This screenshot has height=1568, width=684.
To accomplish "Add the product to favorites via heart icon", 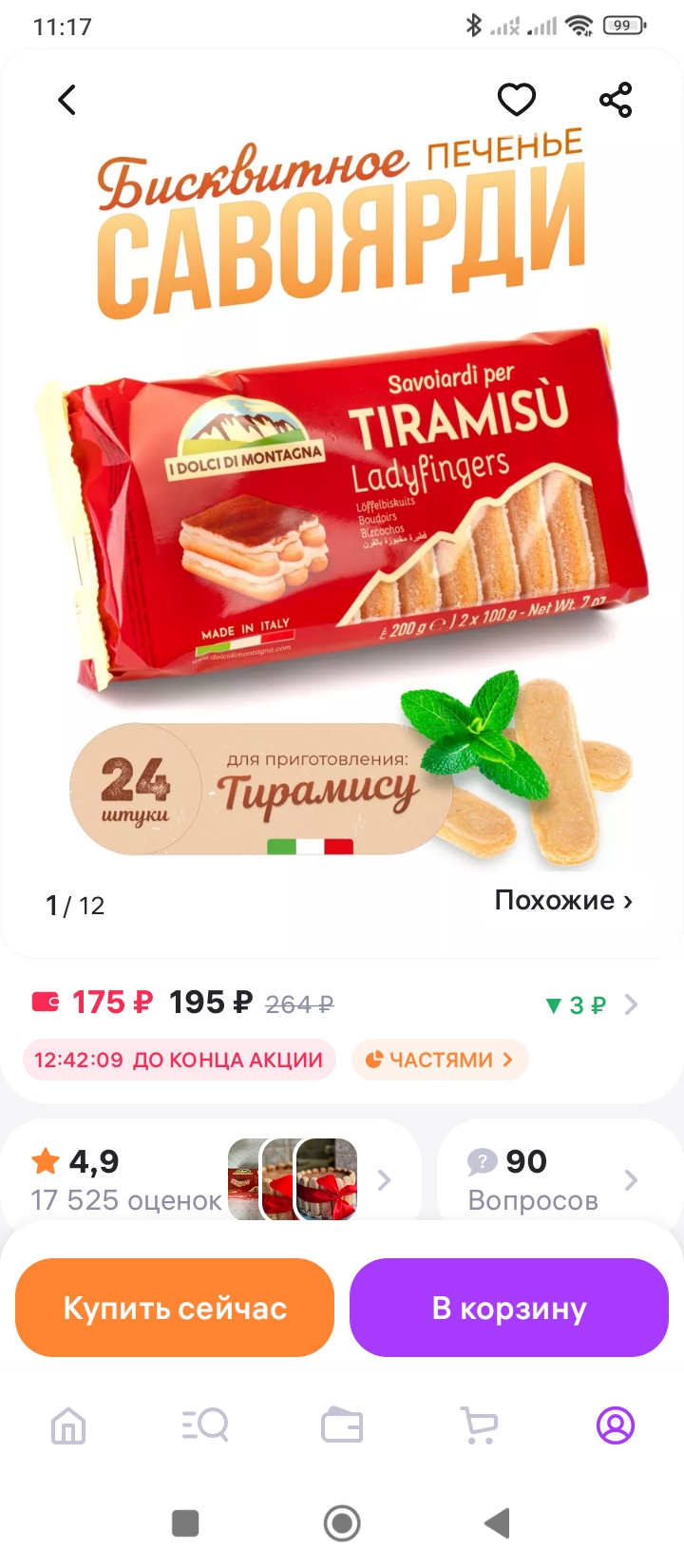I will [517, 98].
